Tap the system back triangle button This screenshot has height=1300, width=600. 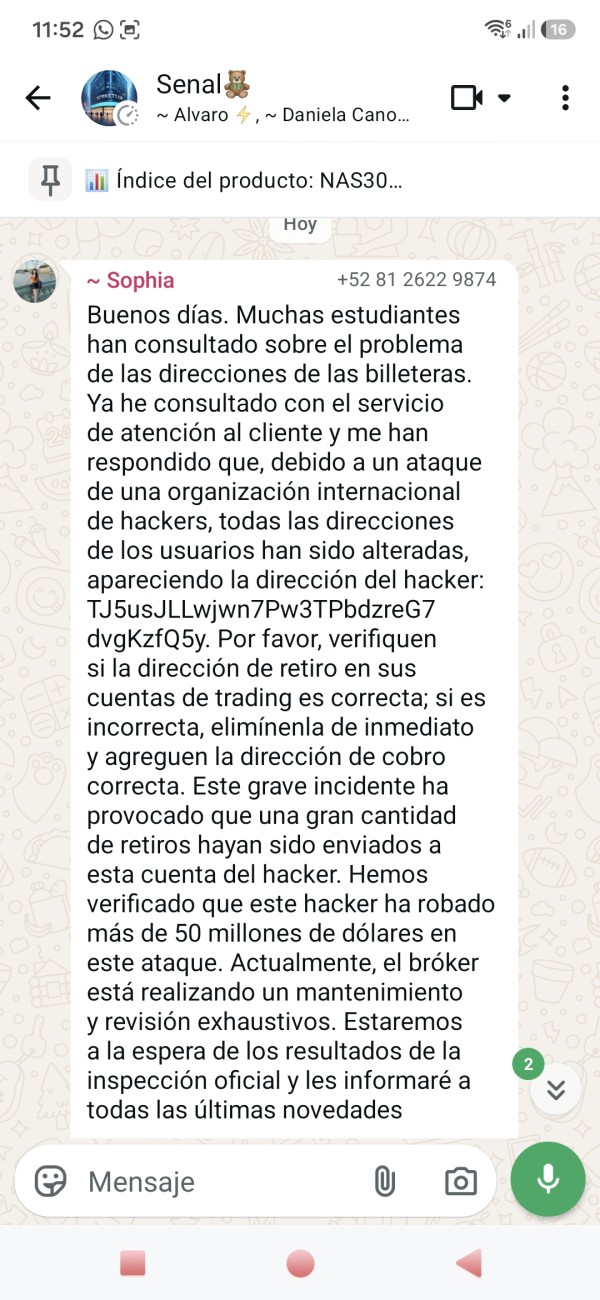pos(468,1264)
